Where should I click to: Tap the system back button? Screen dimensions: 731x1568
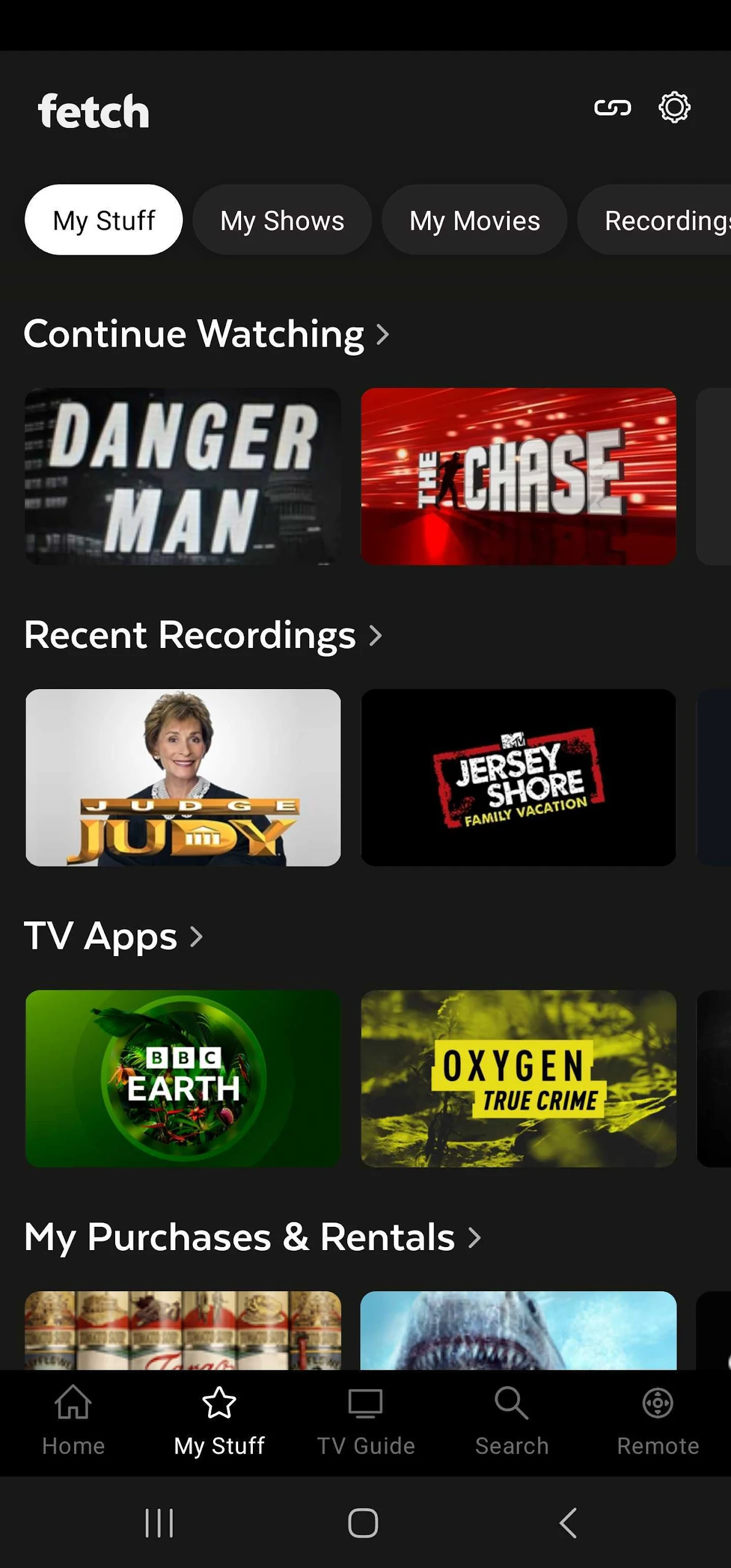pyautogui.click(x=568, y=1523)
